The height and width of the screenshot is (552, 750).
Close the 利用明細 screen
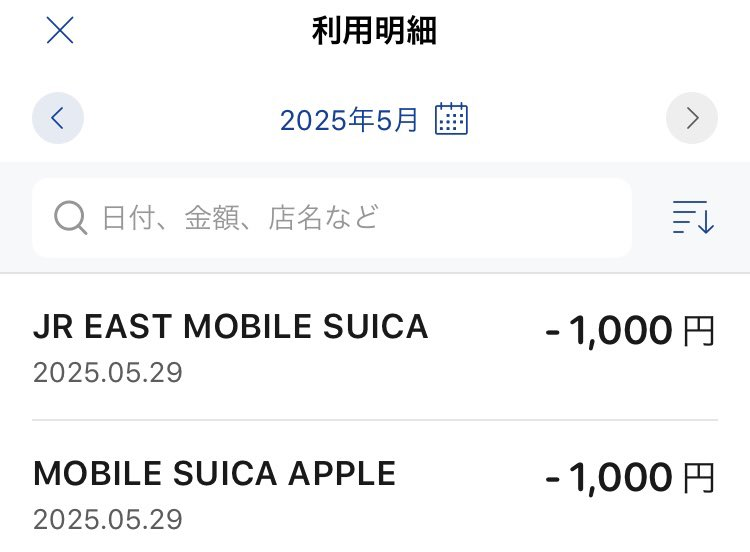point(60,31)
